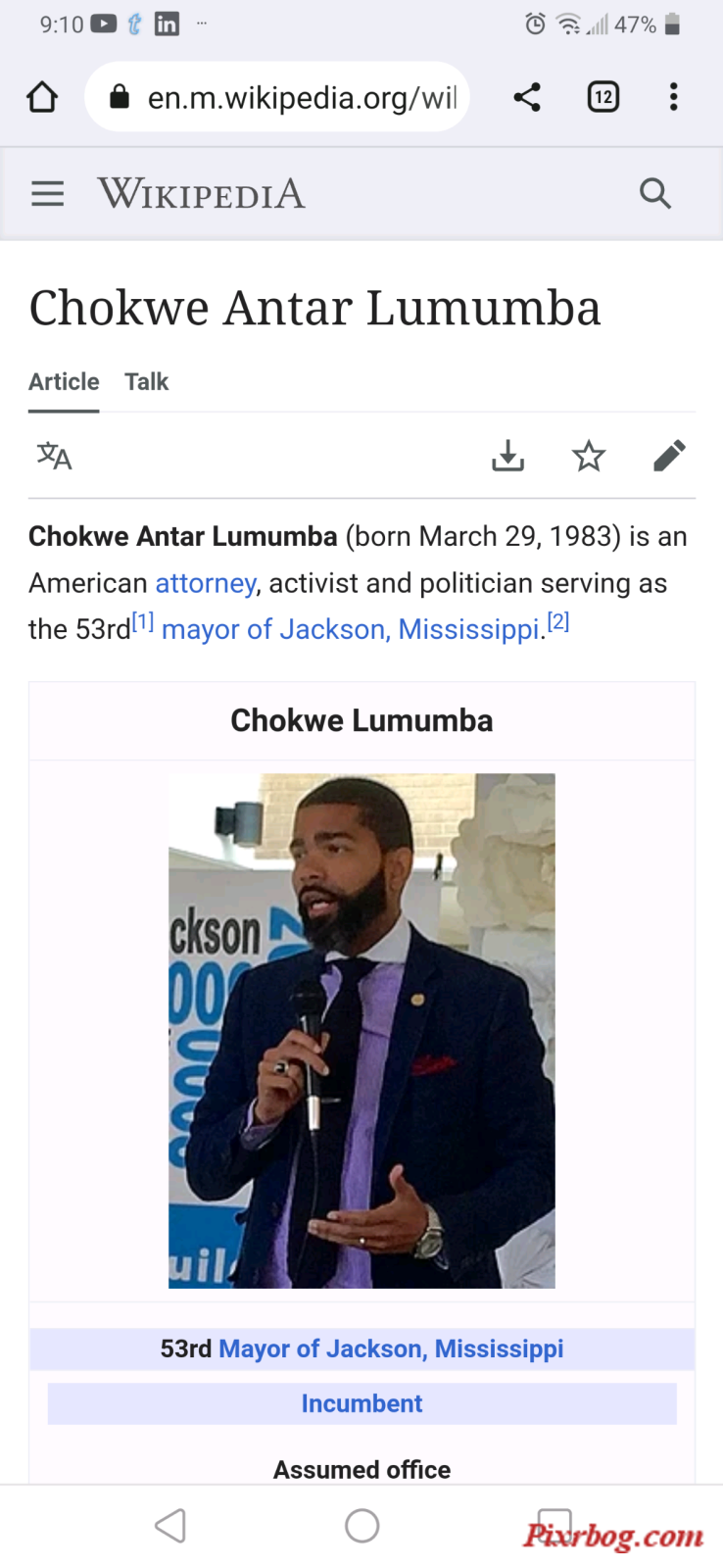Open the Wikipedia hamburger menu
This screenshot has height=1568, width=723.
[47, 194]
